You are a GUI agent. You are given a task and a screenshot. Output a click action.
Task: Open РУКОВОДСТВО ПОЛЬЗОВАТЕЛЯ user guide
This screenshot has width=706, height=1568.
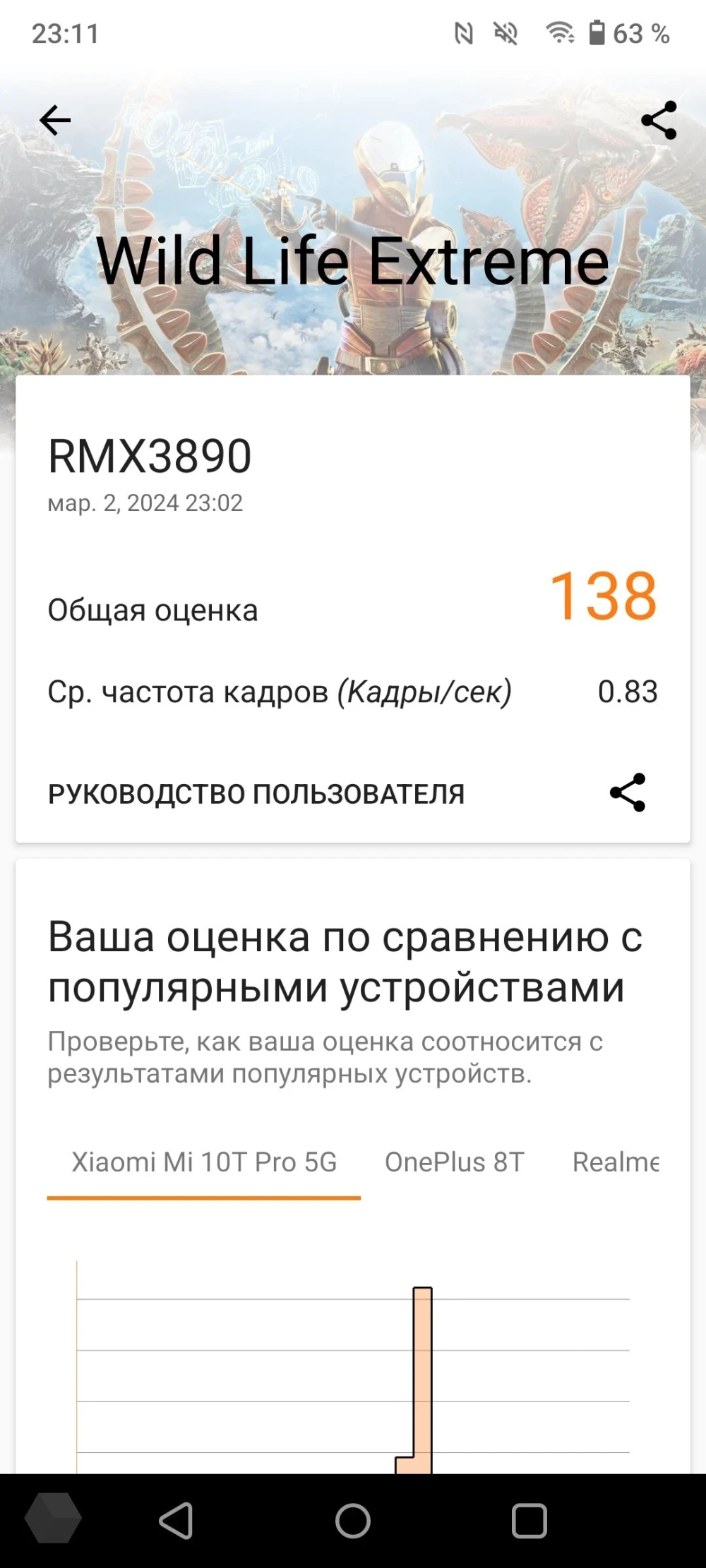click(x=256, y=794)
